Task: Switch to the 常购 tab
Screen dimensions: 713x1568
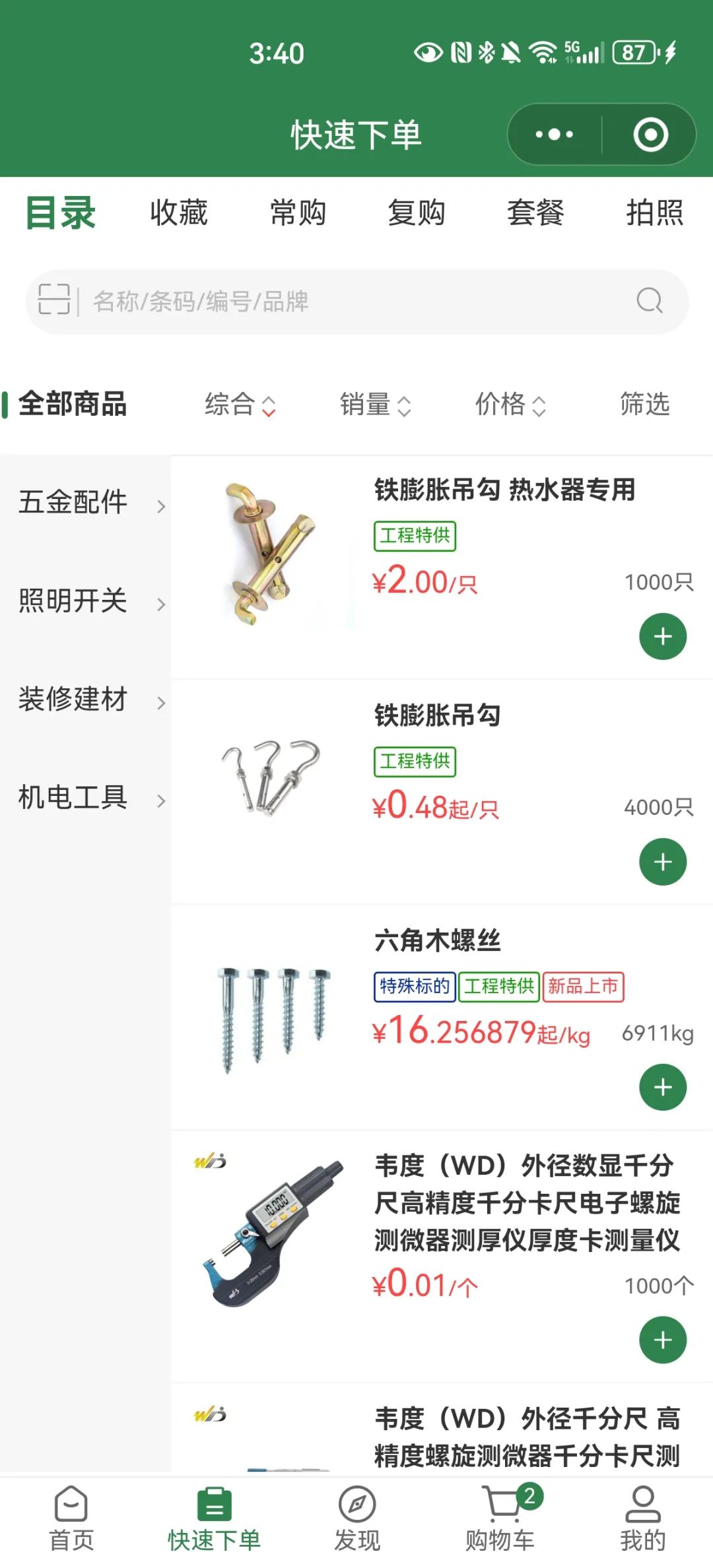Action: click(x=298, y=213)
